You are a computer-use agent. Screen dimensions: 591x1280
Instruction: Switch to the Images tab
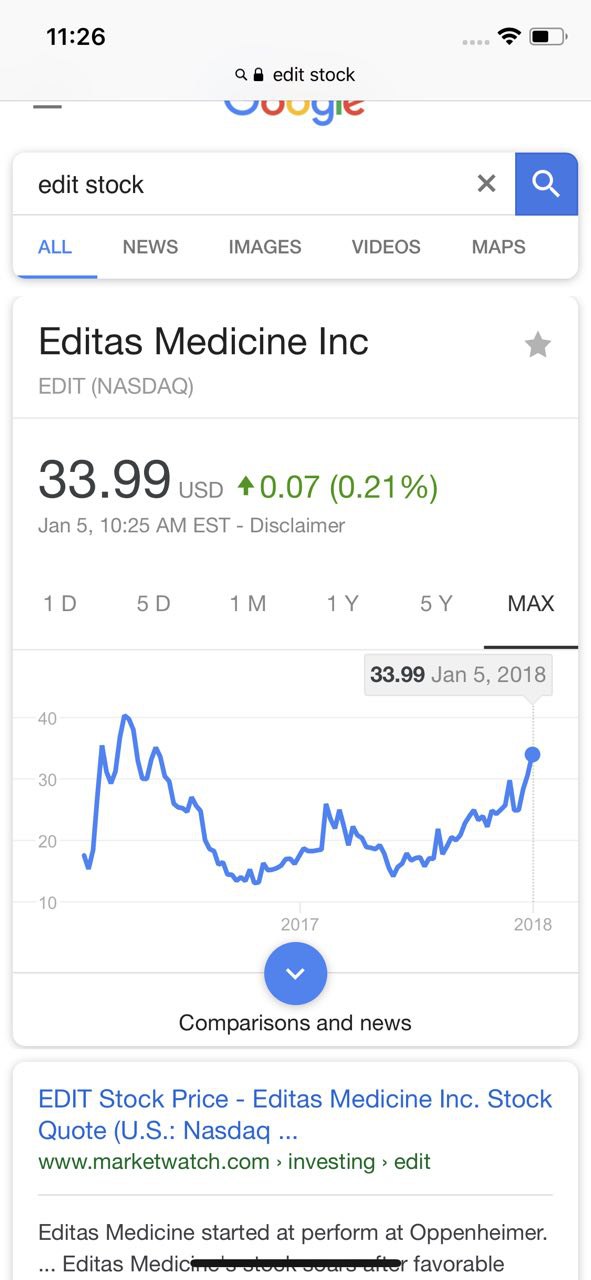click(265, 247)
